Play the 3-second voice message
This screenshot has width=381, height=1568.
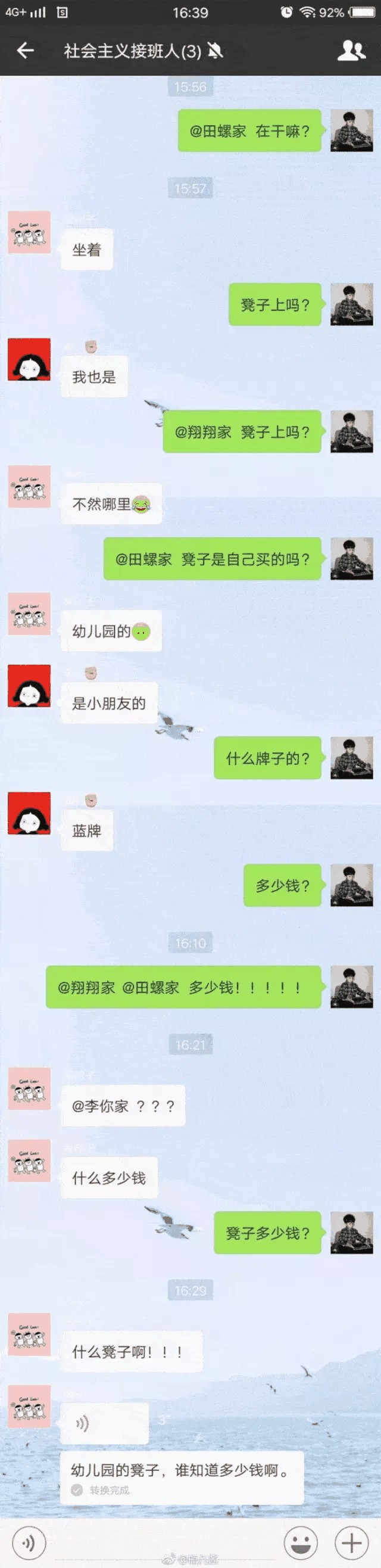click(104, 1423)
